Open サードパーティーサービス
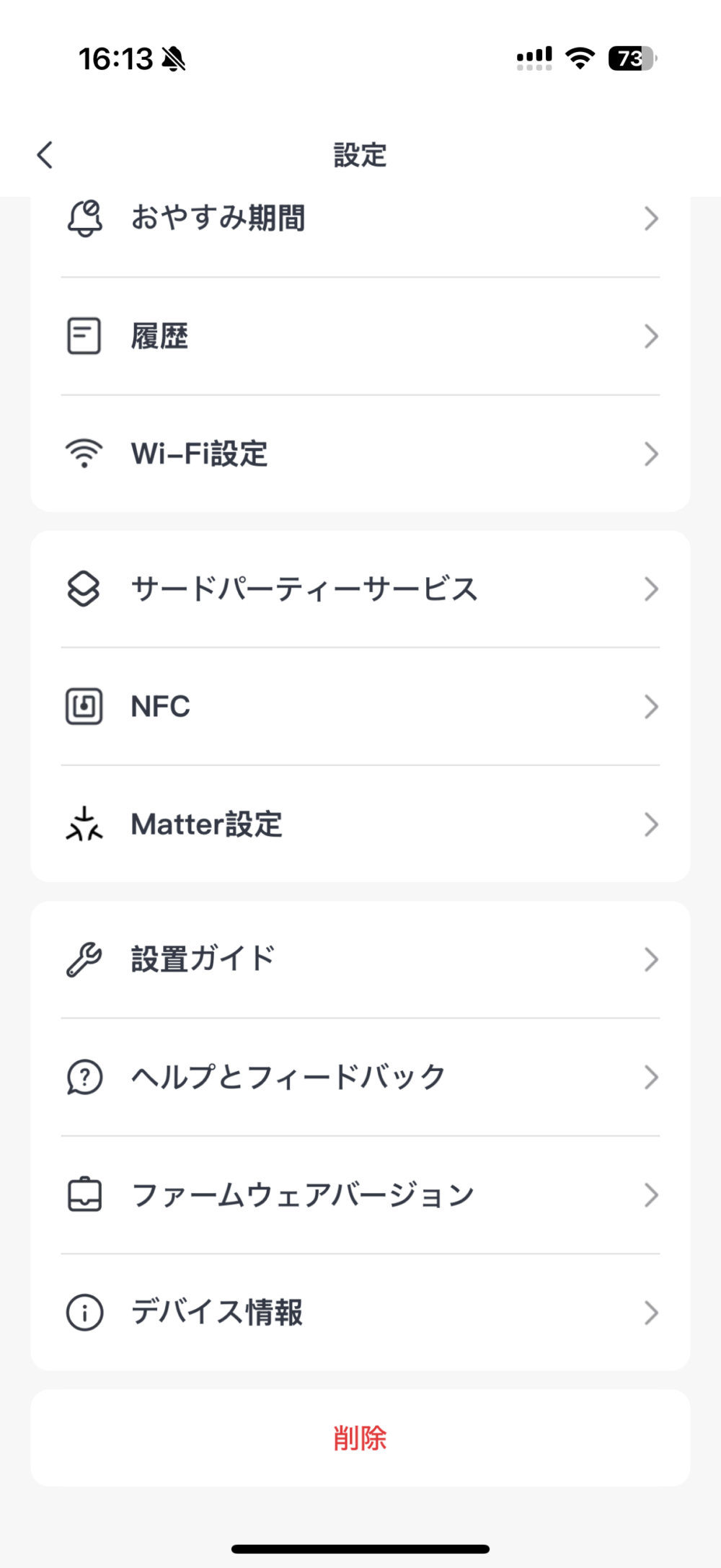Viewport: 721px width, 1568px height. pyautogui.click(x=360, y=589)
